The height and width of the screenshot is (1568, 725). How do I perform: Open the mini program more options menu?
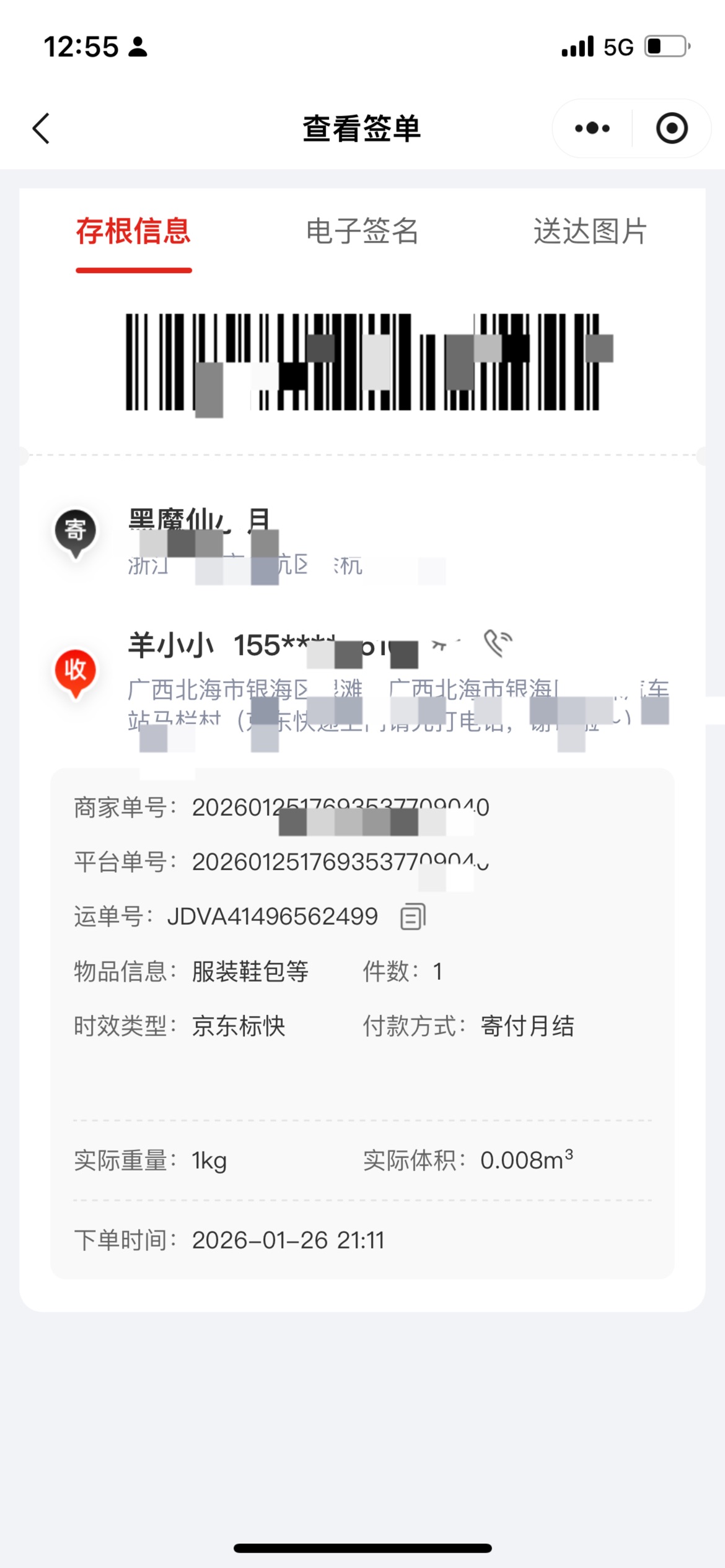[592, 129]
